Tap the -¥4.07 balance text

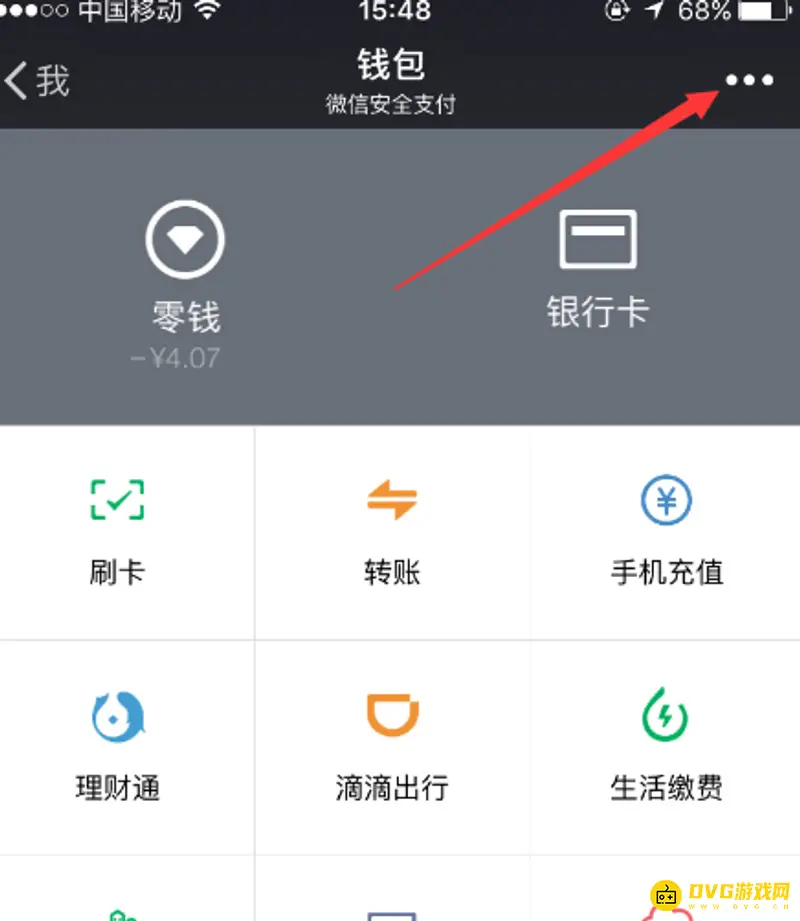pos(176,356)
